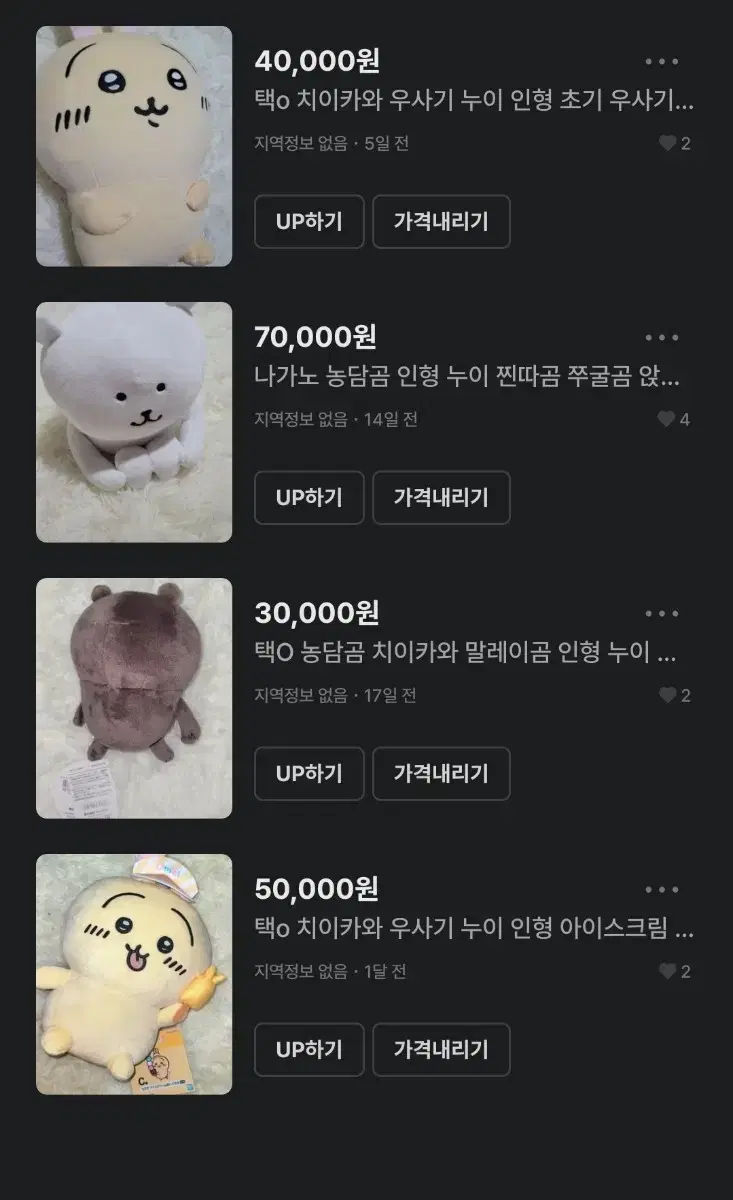Open the more options menu for the 50,000원 listing
This screenshot has height=1200, width=733.
[x=662, y=889]
